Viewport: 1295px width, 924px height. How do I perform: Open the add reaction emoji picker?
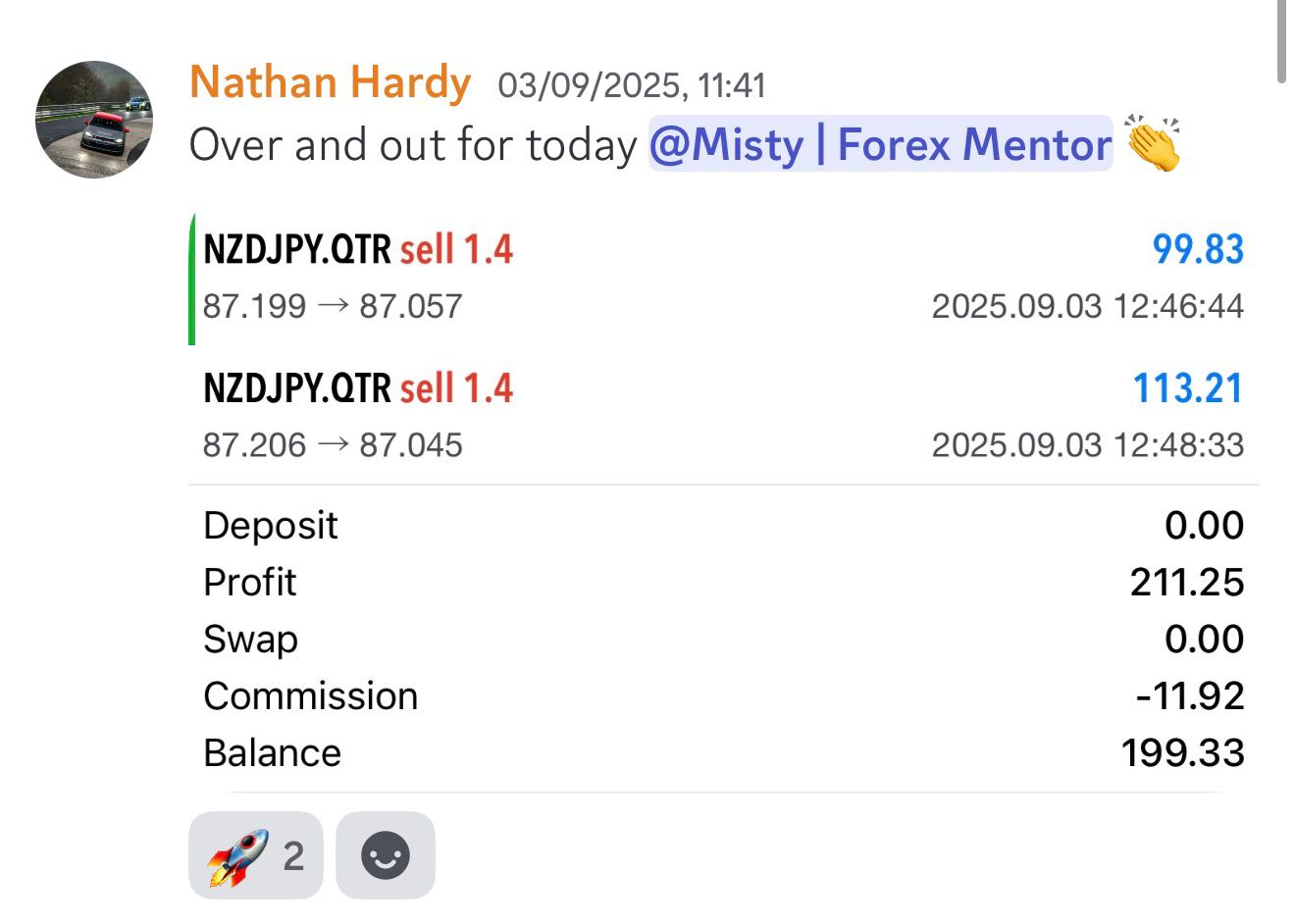(385, 855)
